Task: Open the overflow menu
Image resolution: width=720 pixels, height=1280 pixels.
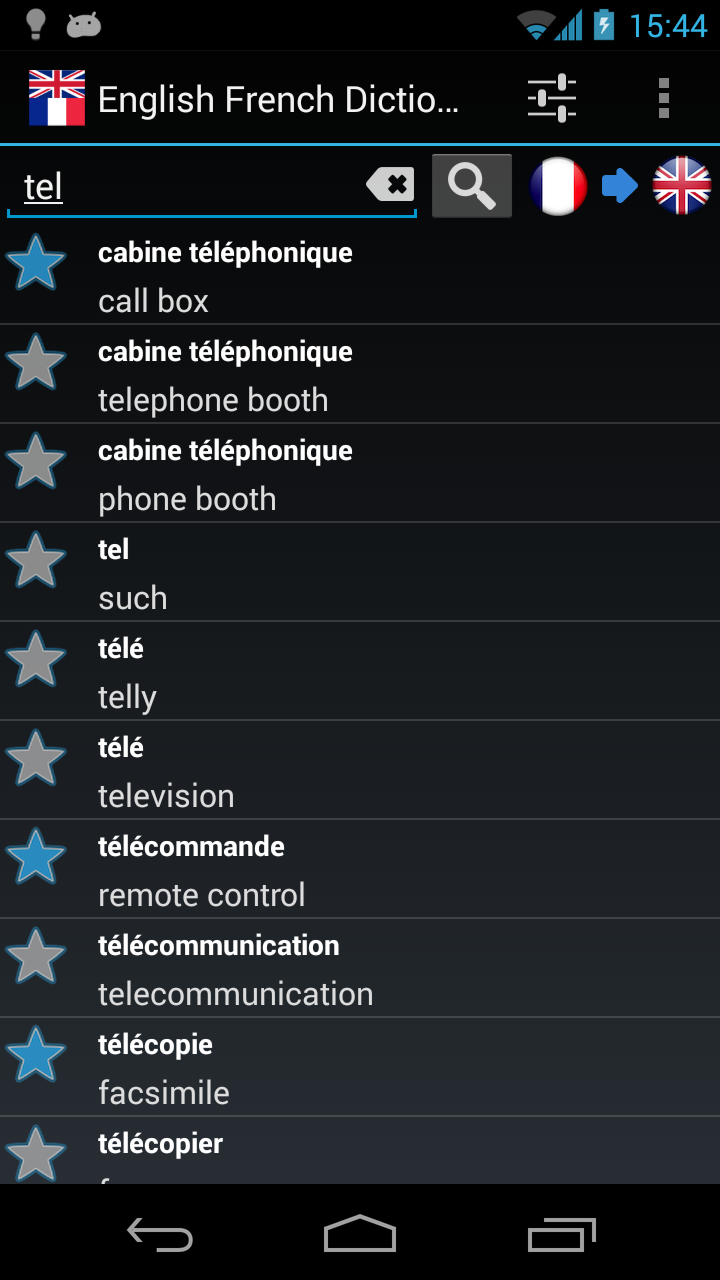Action: [x=663, y=99]
